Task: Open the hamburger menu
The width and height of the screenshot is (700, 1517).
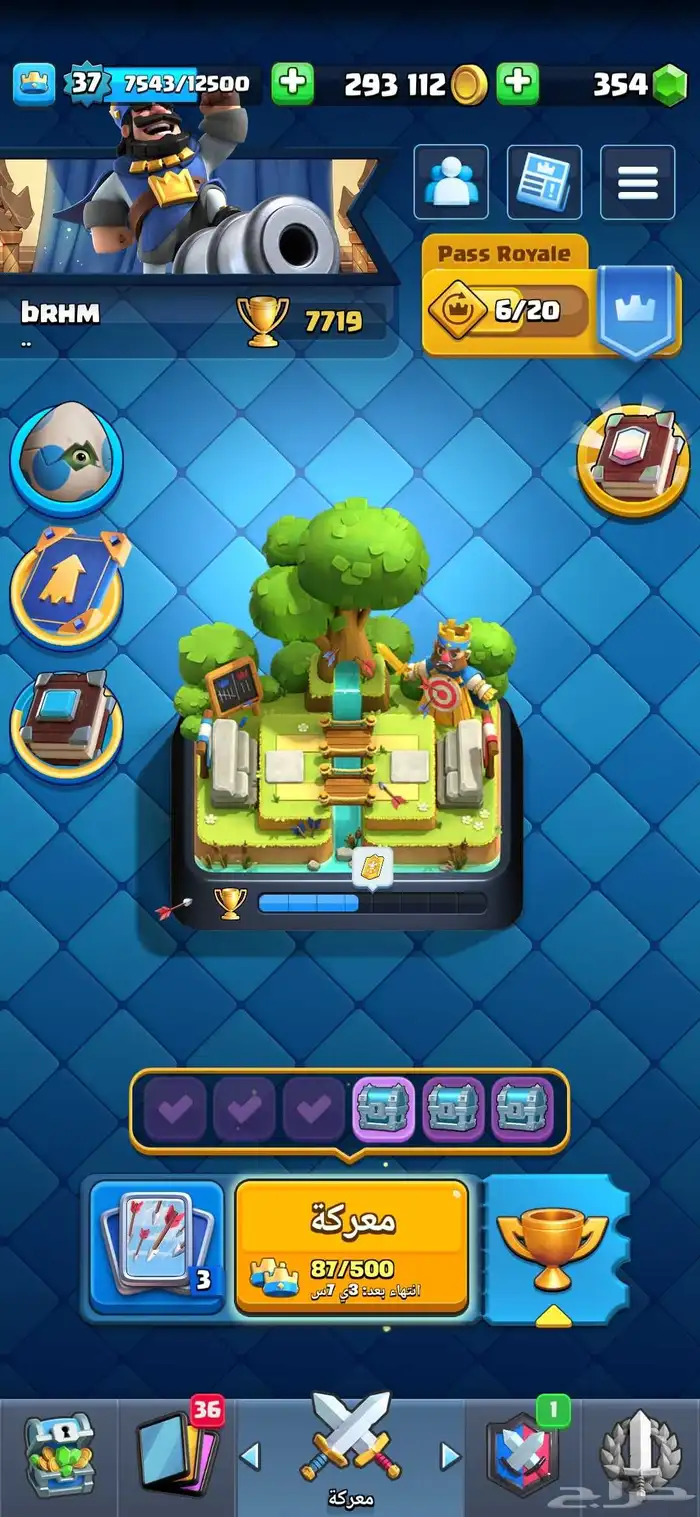Action: coord(637,183)
